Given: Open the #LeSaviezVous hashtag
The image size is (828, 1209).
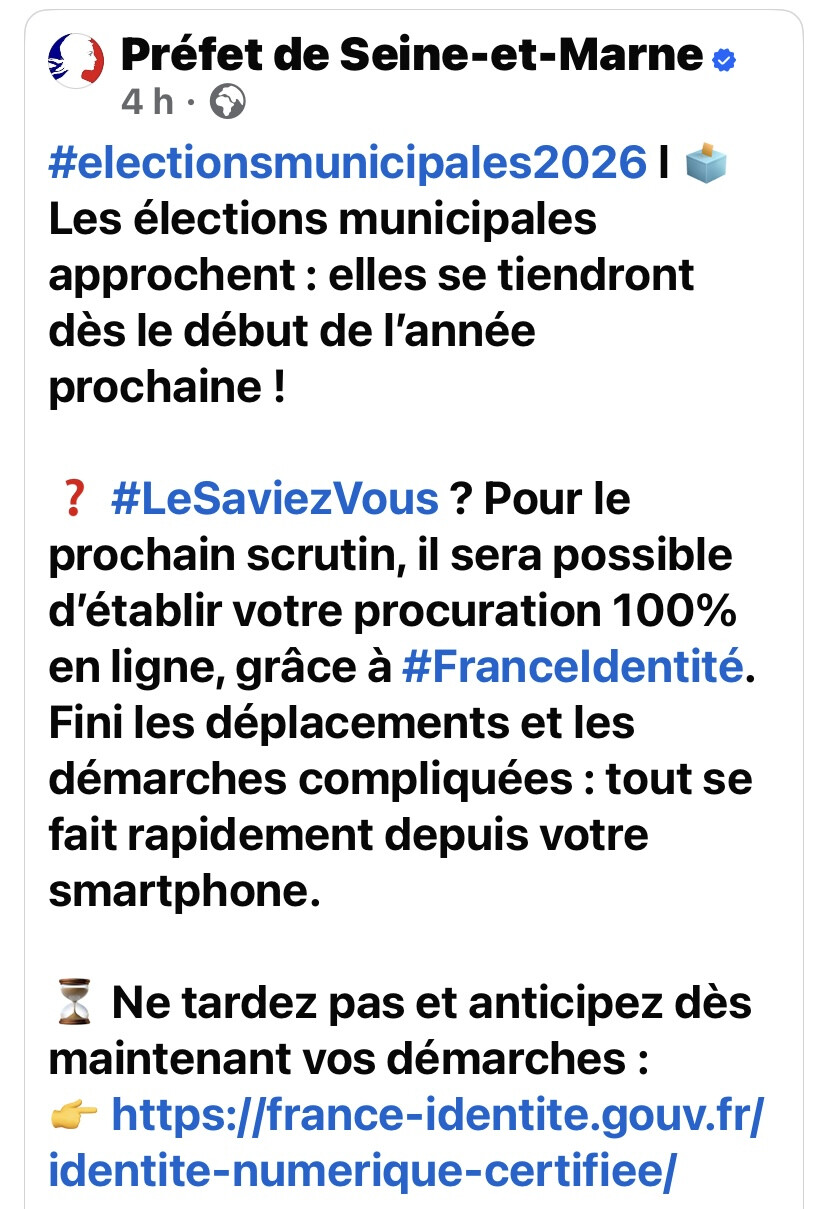Looking at the screenshot, I should [275, 497].
